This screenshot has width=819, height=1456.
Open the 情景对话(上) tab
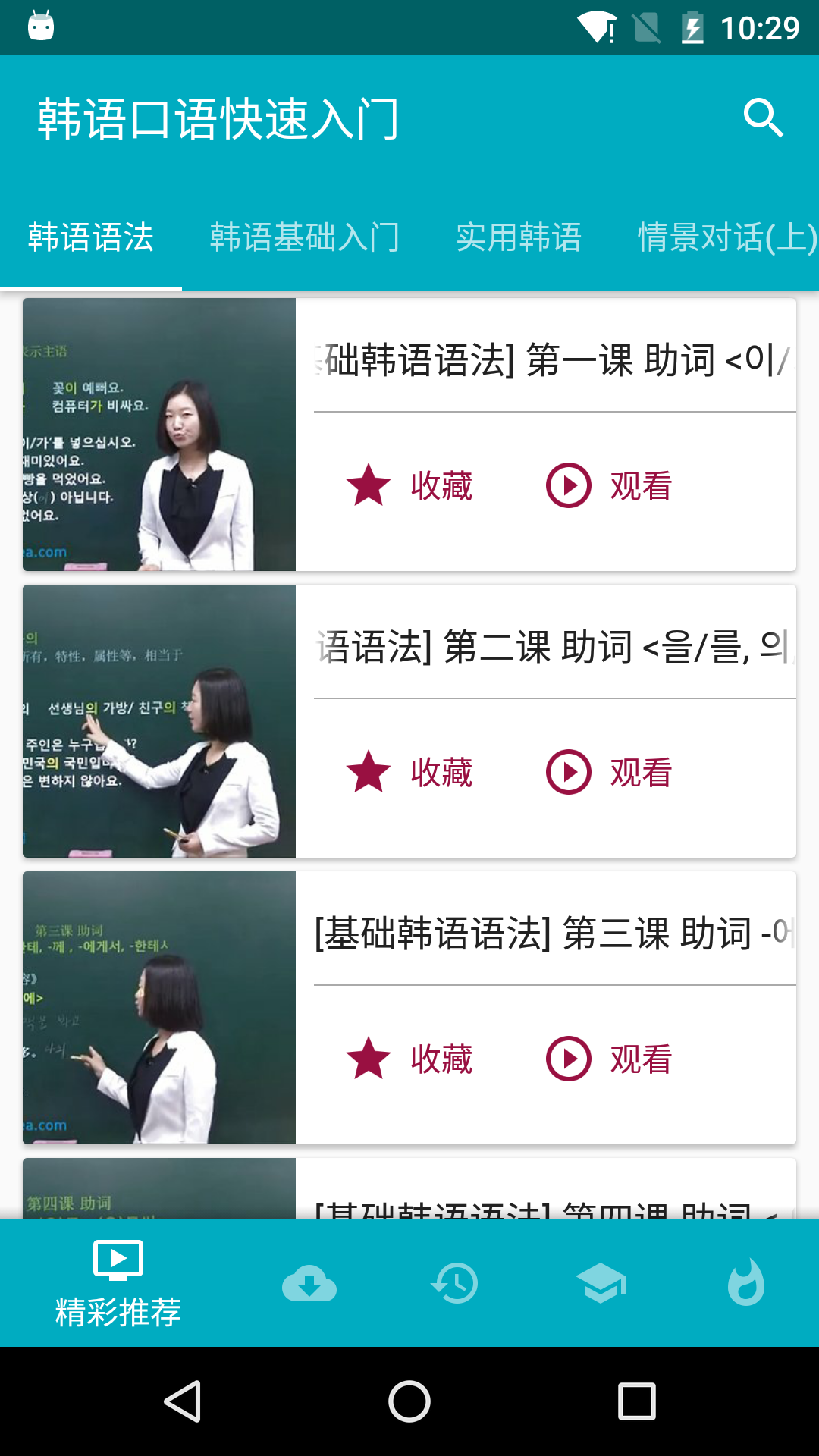tap(726, 237)
